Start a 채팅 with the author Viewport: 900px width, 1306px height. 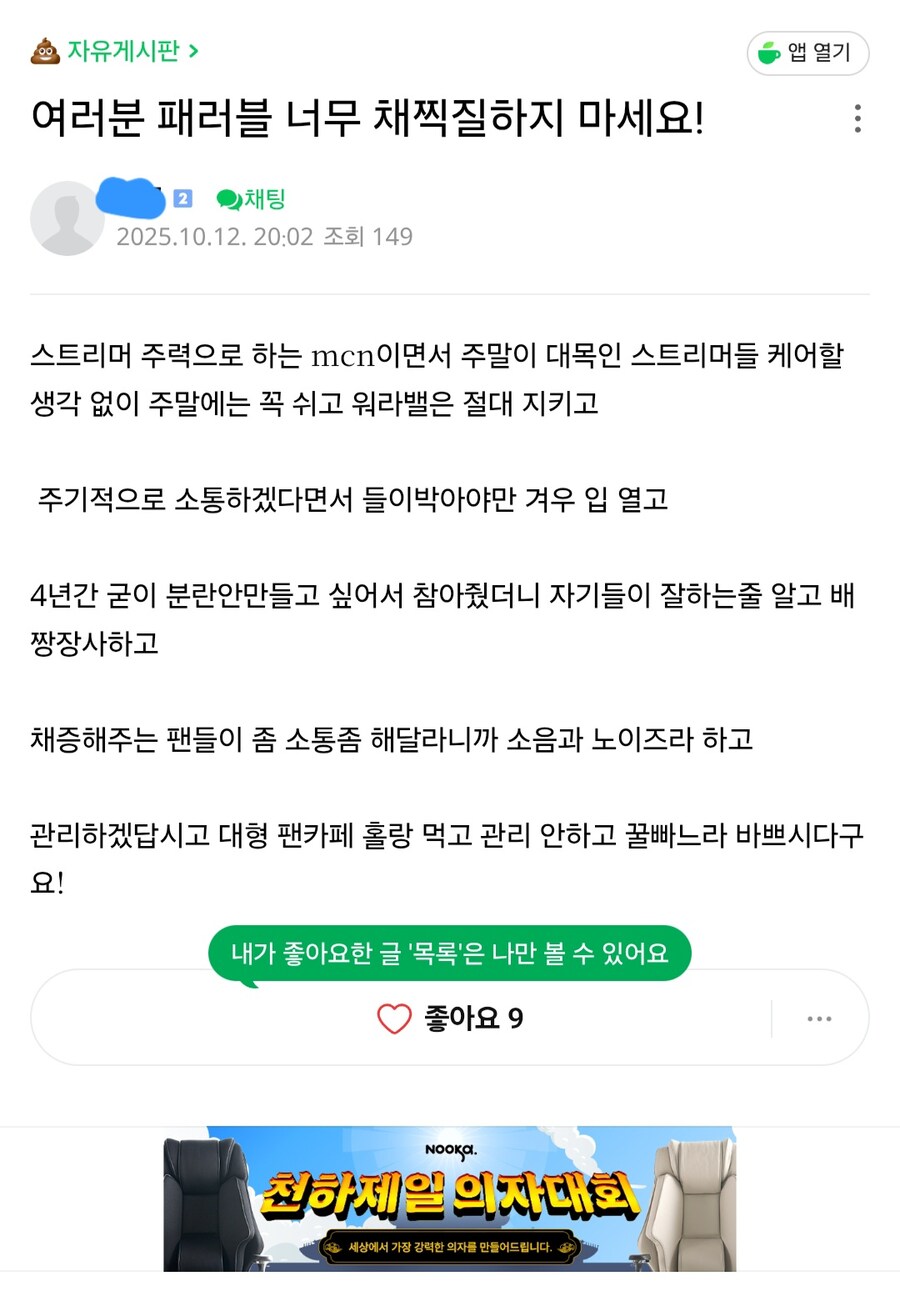[x=252, y=199]
